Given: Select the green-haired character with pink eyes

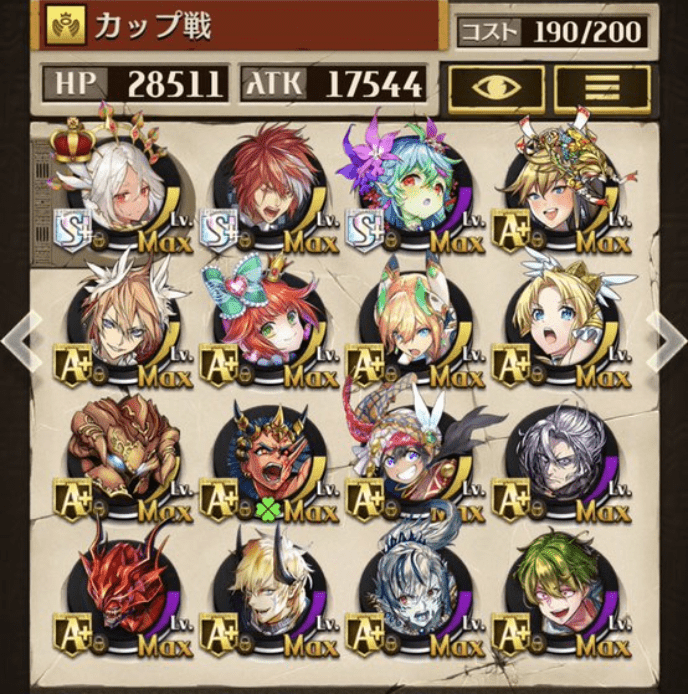Looking at the screenshot, I should click(555, 590).
